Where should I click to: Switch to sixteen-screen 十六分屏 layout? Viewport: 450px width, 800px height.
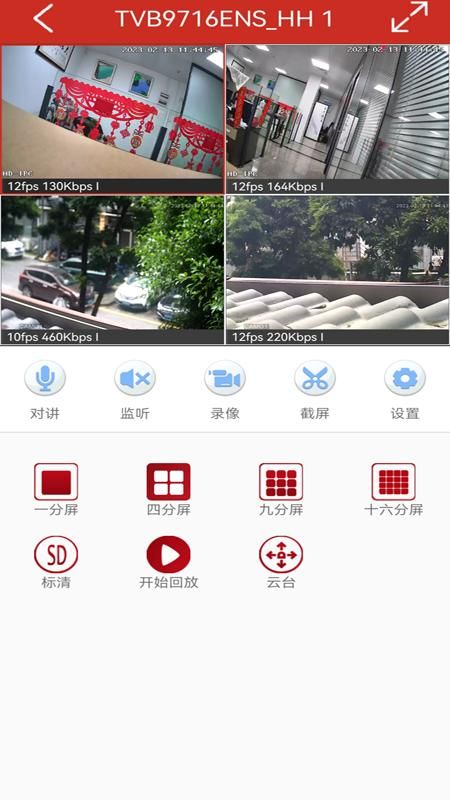pos(393,489)
